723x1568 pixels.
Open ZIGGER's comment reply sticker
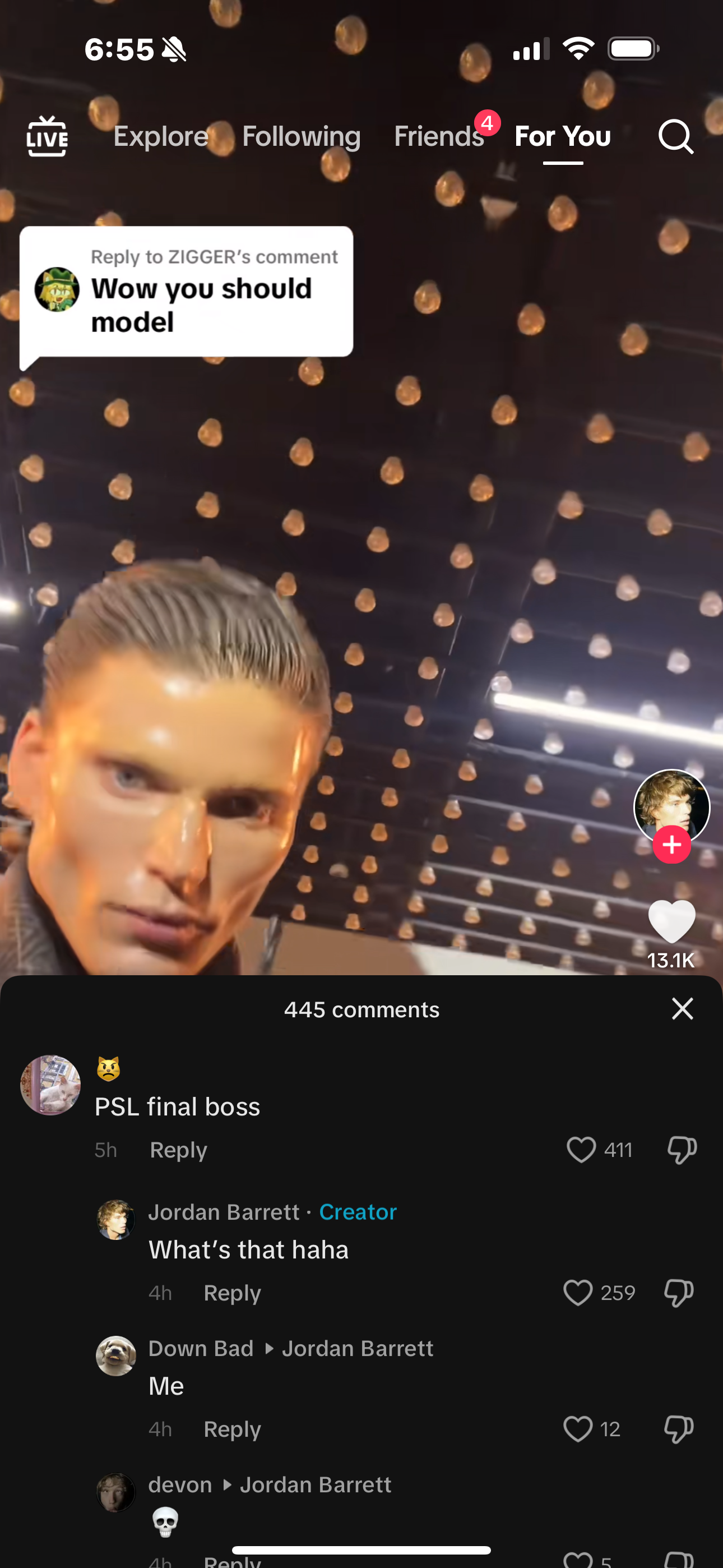click(186, 292)
